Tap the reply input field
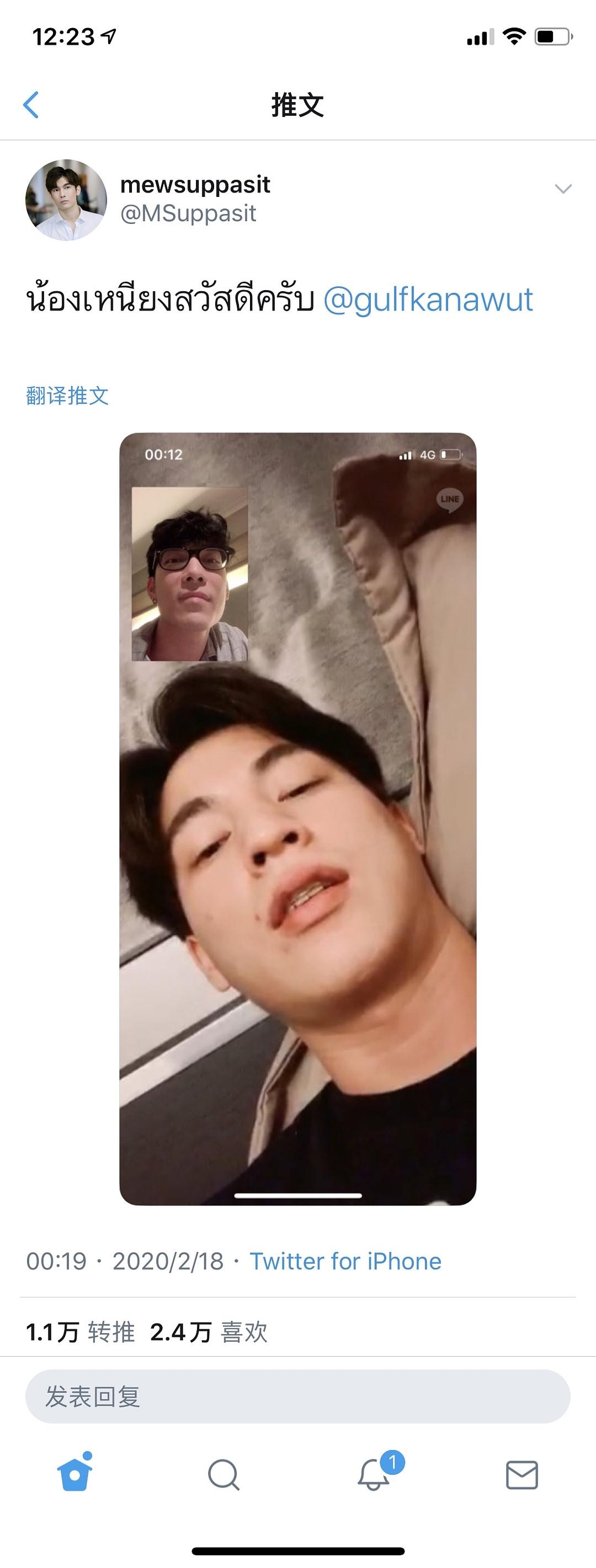This screenshot has height=1568, width=596. (297, 1396)
